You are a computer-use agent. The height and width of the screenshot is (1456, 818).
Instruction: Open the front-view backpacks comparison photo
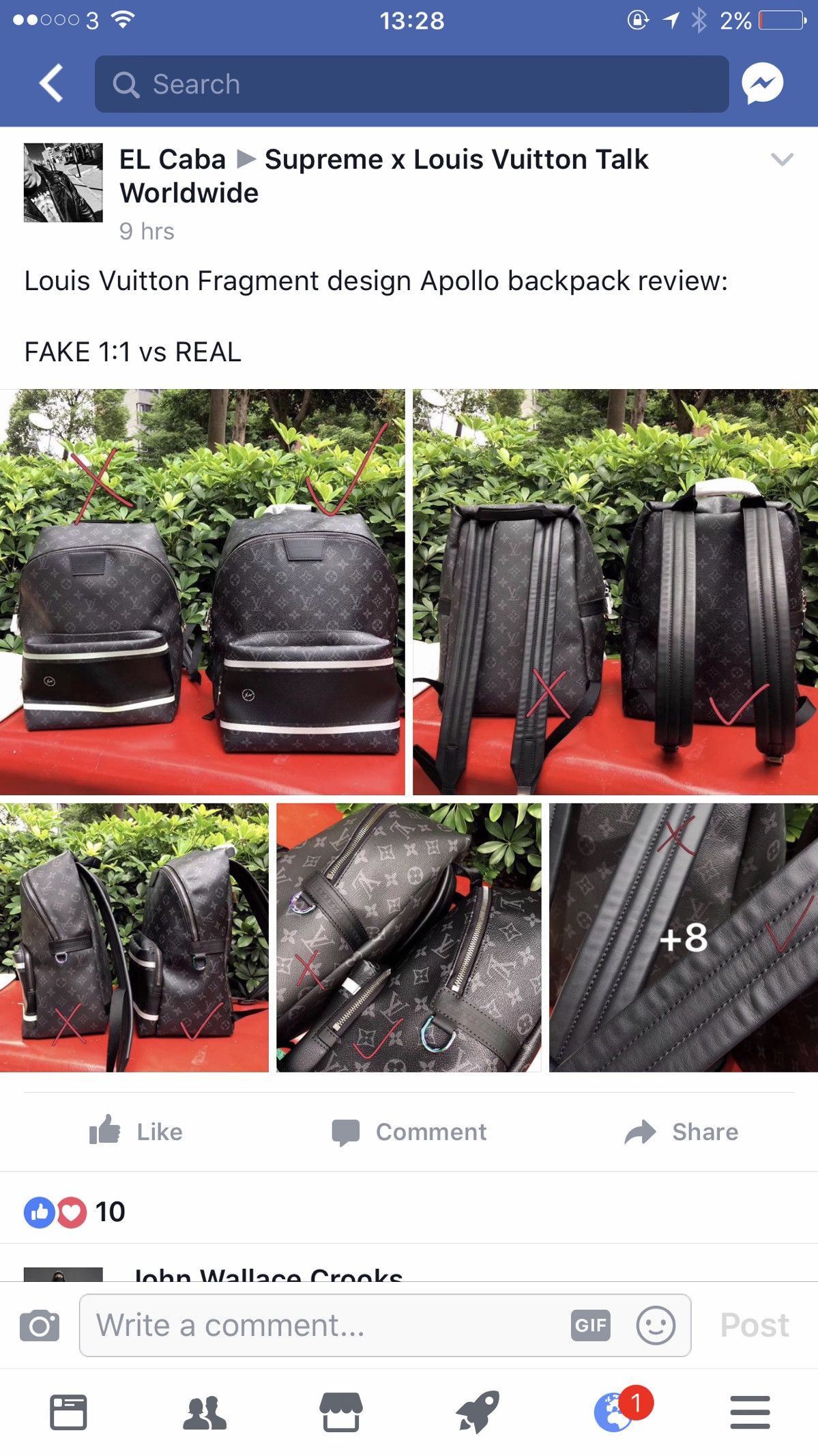click(202, 592)
